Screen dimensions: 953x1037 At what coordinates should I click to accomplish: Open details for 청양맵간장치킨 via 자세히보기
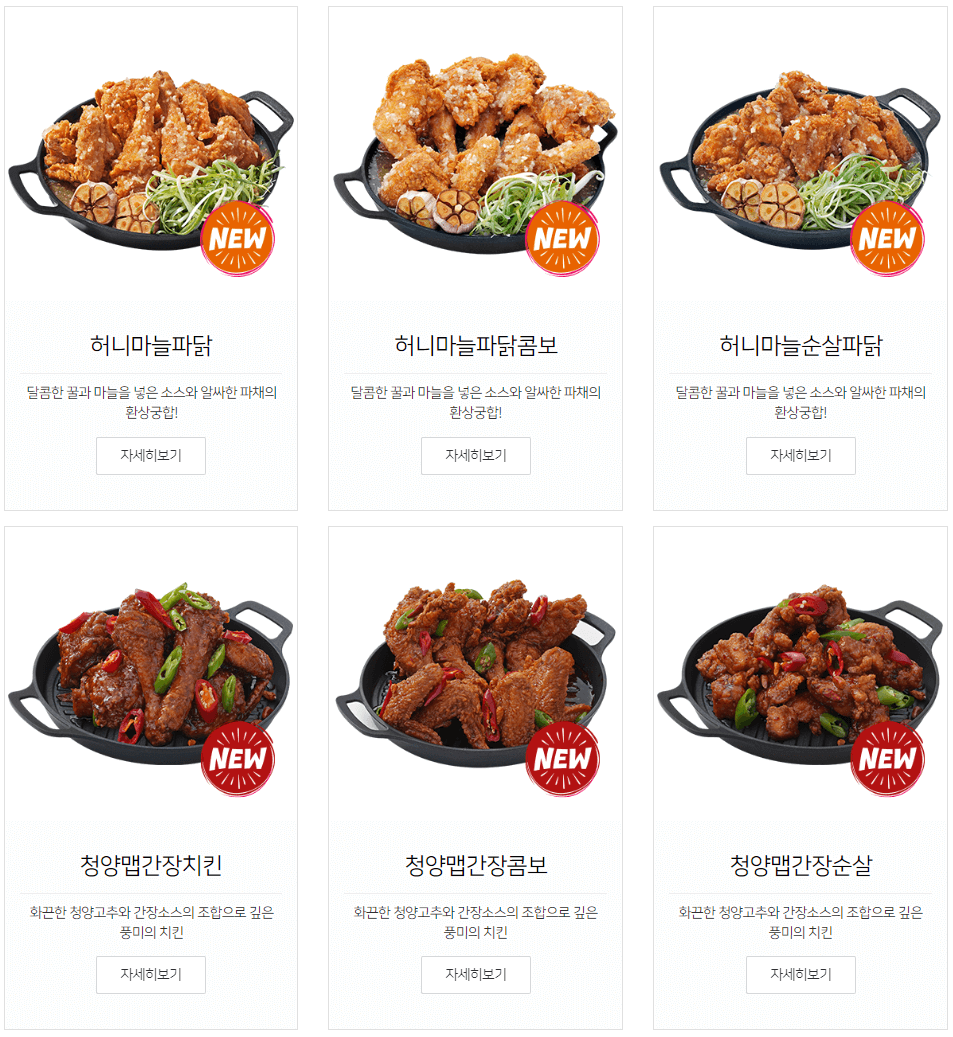[150, 974]
